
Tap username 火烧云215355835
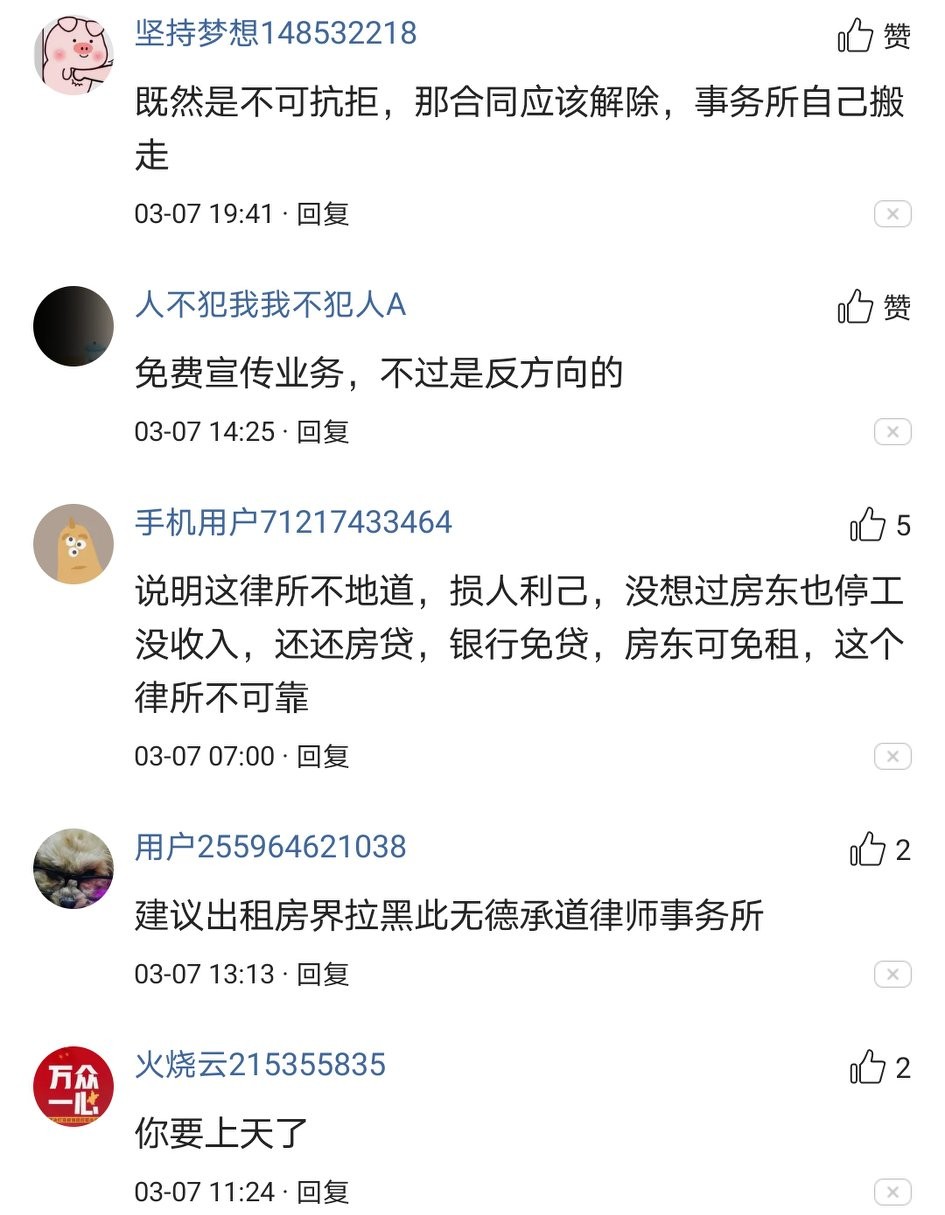click(x=260, y=1066)
